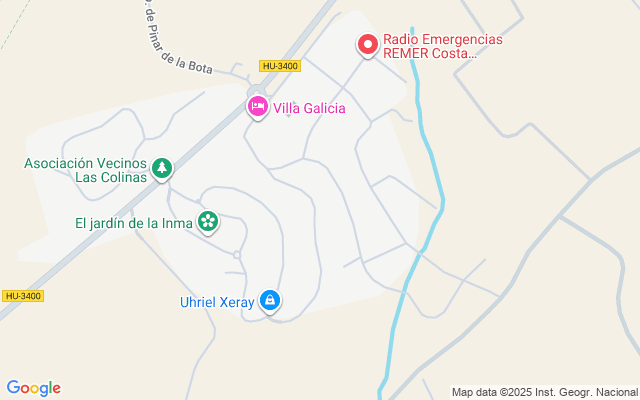
Task: Open El jardín de la Inma marker
Action: click(208, 222)
